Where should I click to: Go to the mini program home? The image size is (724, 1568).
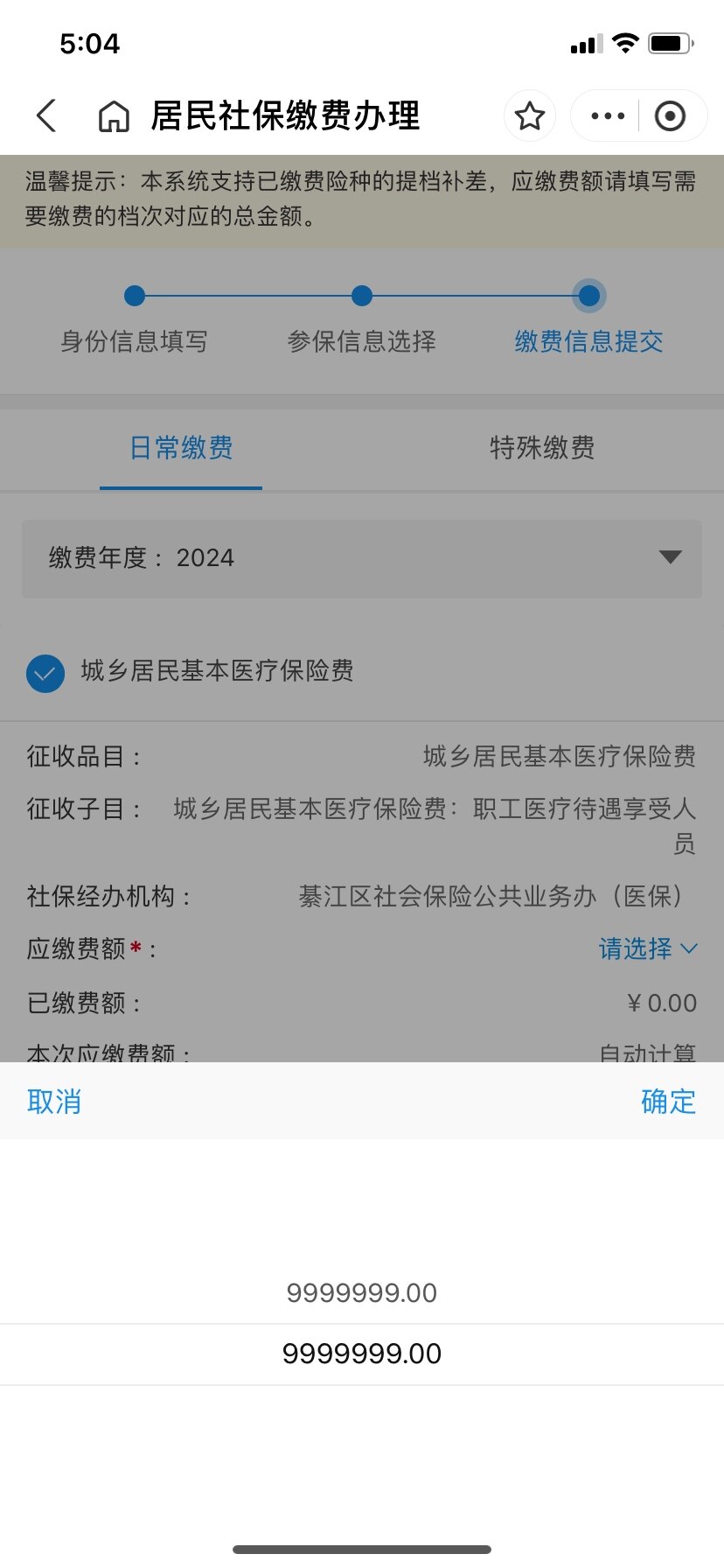(x=114, y=115)
